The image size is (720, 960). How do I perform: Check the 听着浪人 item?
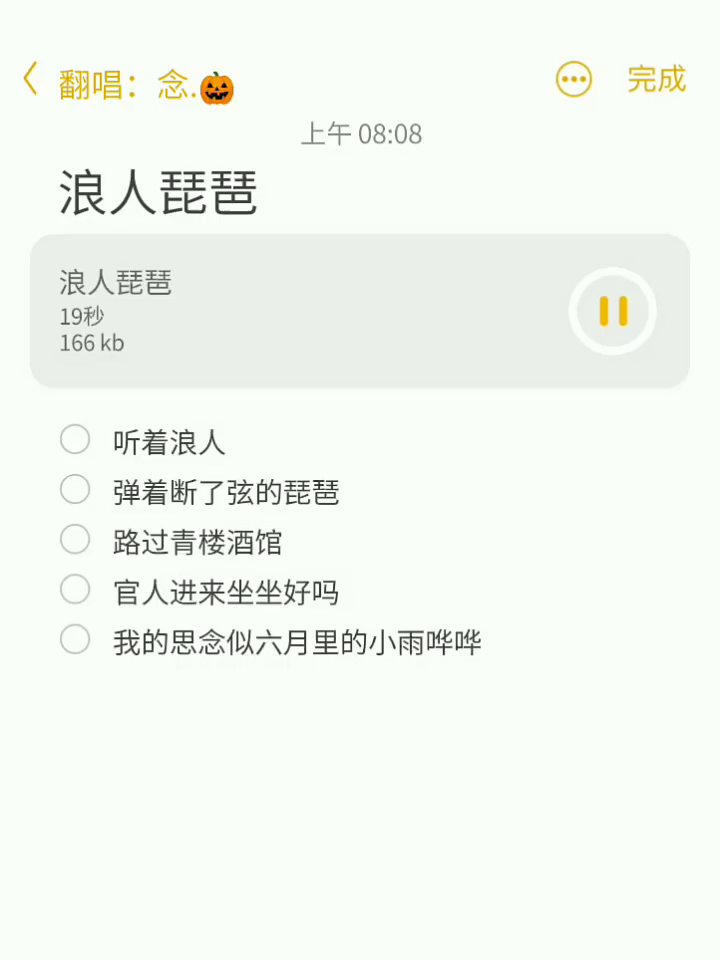point(75,439)
